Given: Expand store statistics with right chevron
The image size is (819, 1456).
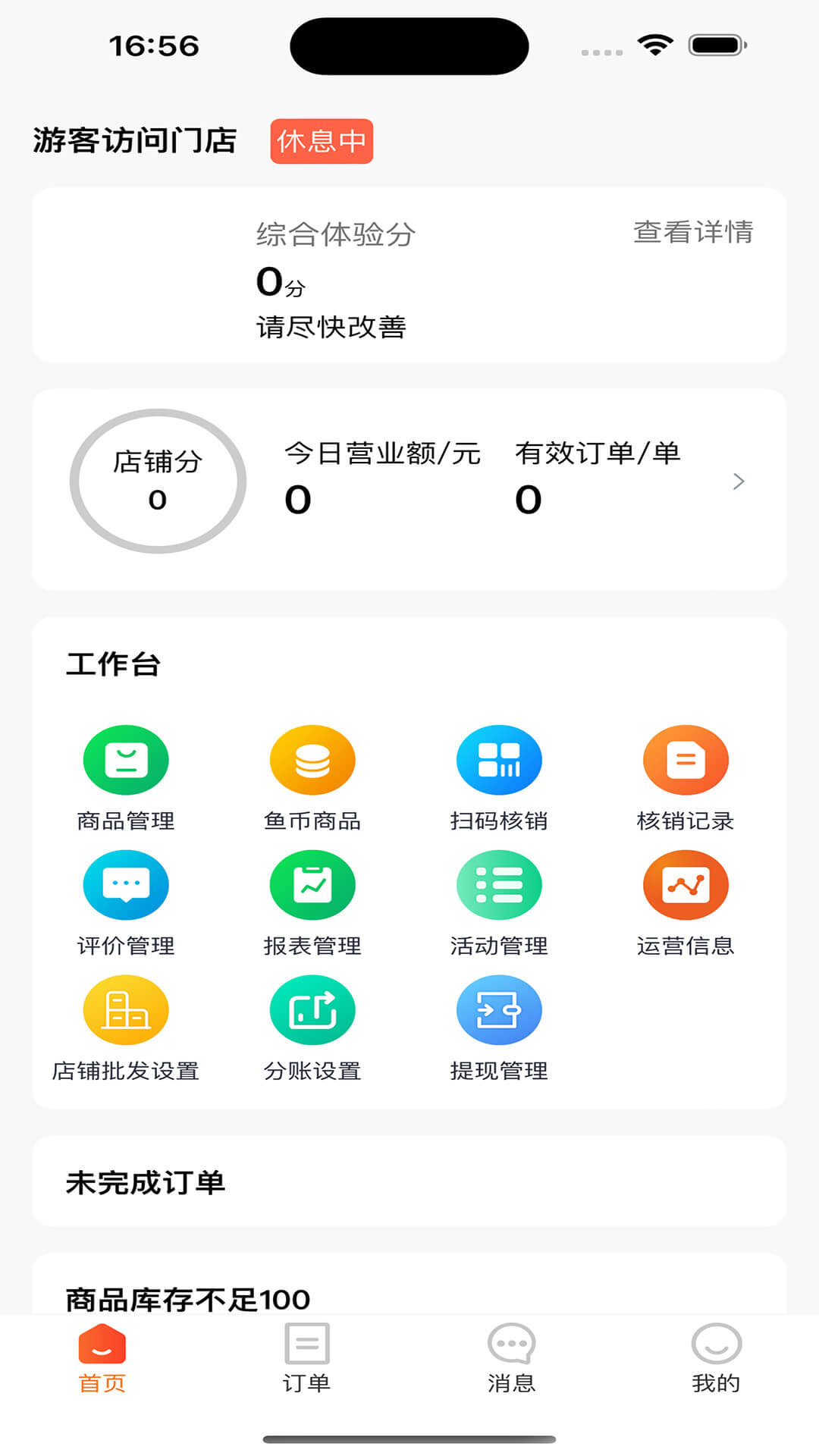Looking at the screenshot, I should tap(739, 480).
